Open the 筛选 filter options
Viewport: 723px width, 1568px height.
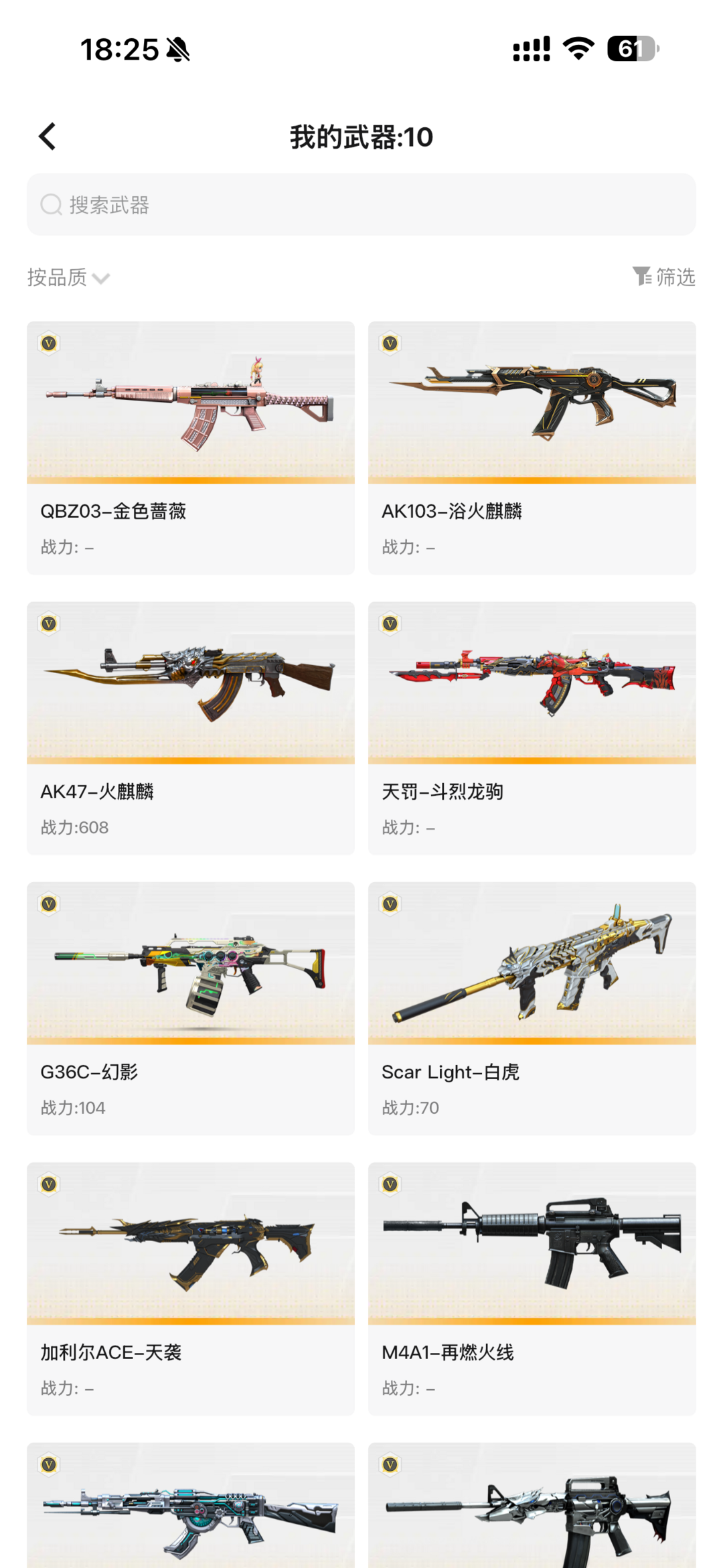(664, 277)
